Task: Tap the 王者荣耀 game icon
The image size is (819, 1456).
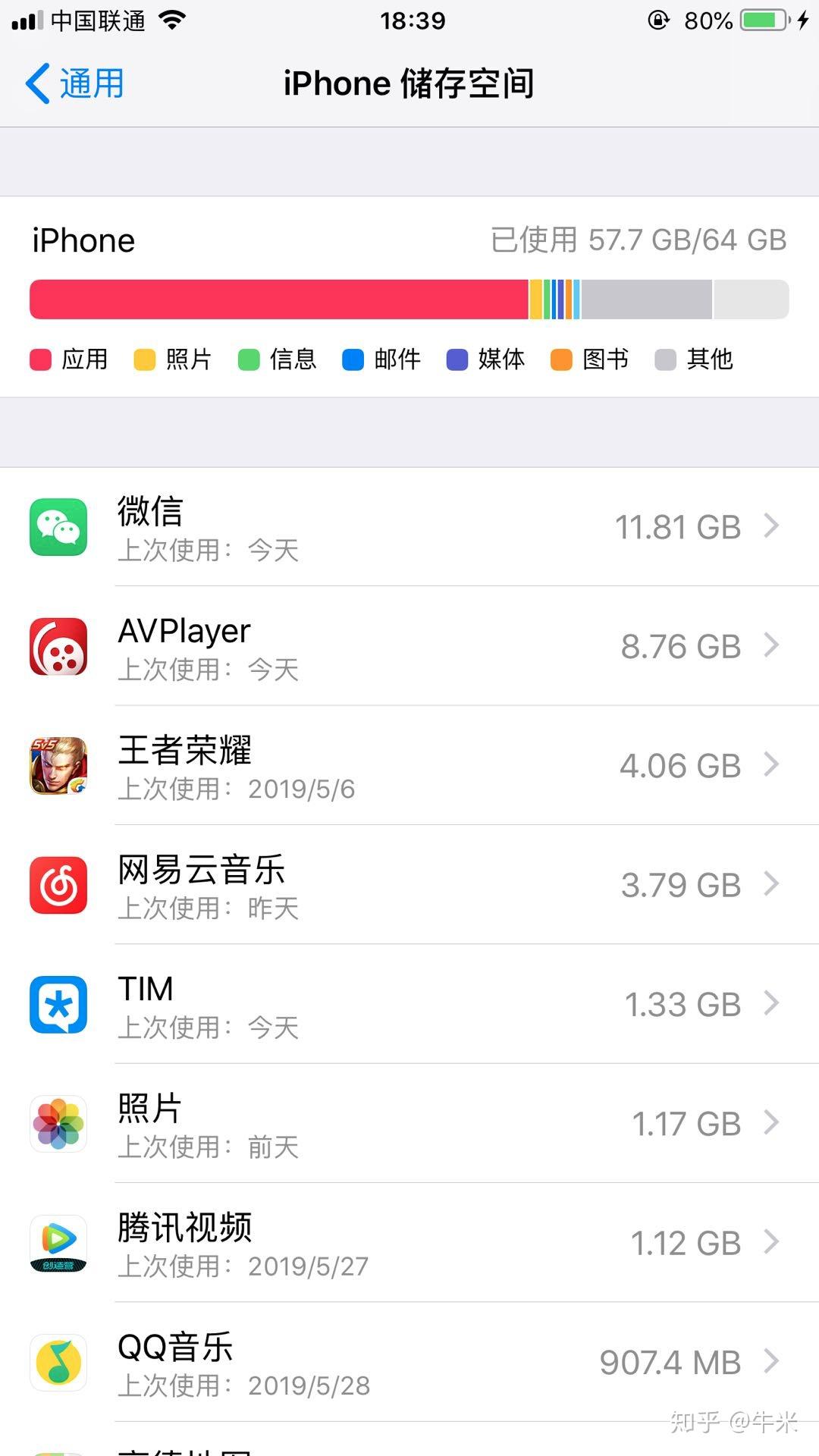Action: (x=57, y=766)
